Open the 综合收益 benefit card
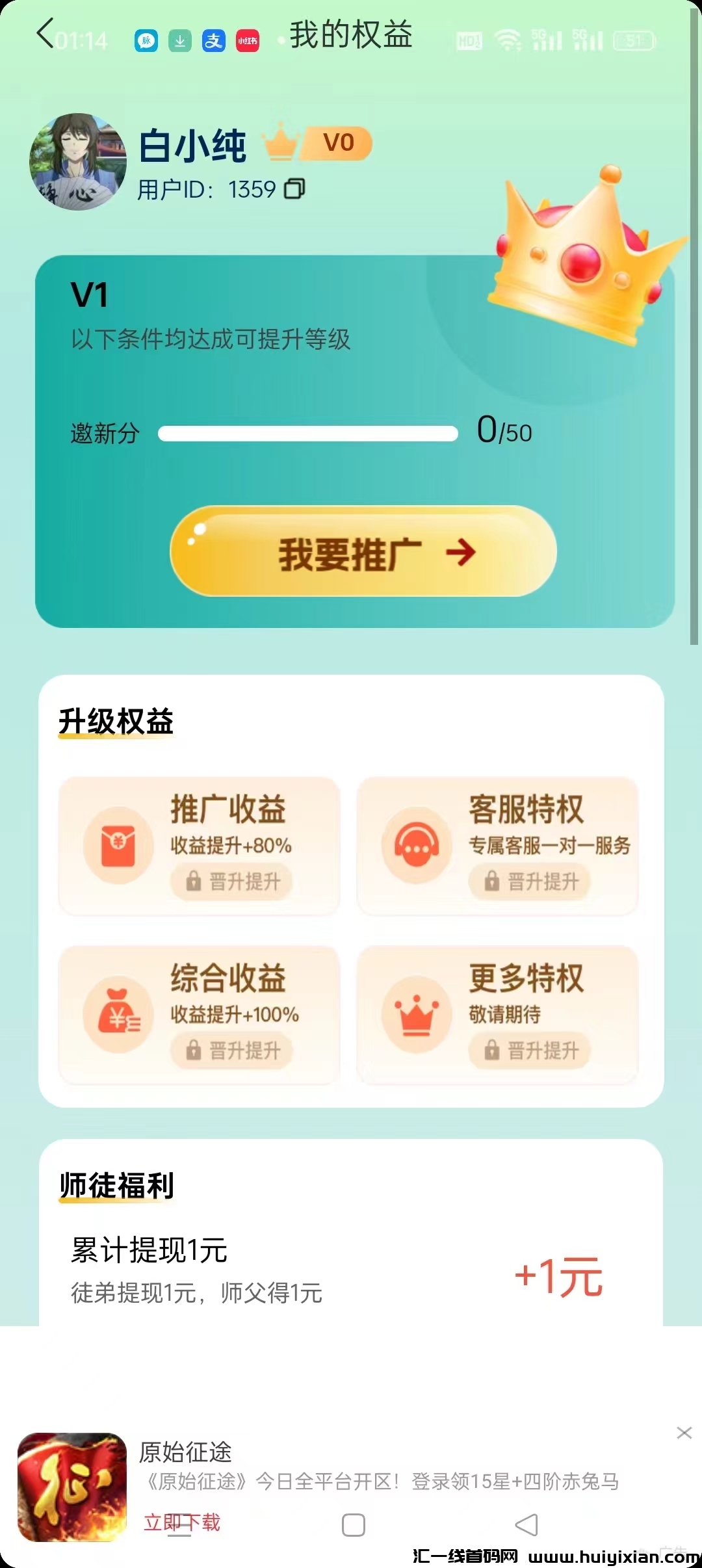702x1568 pixels. click(x=199, y=1014)
